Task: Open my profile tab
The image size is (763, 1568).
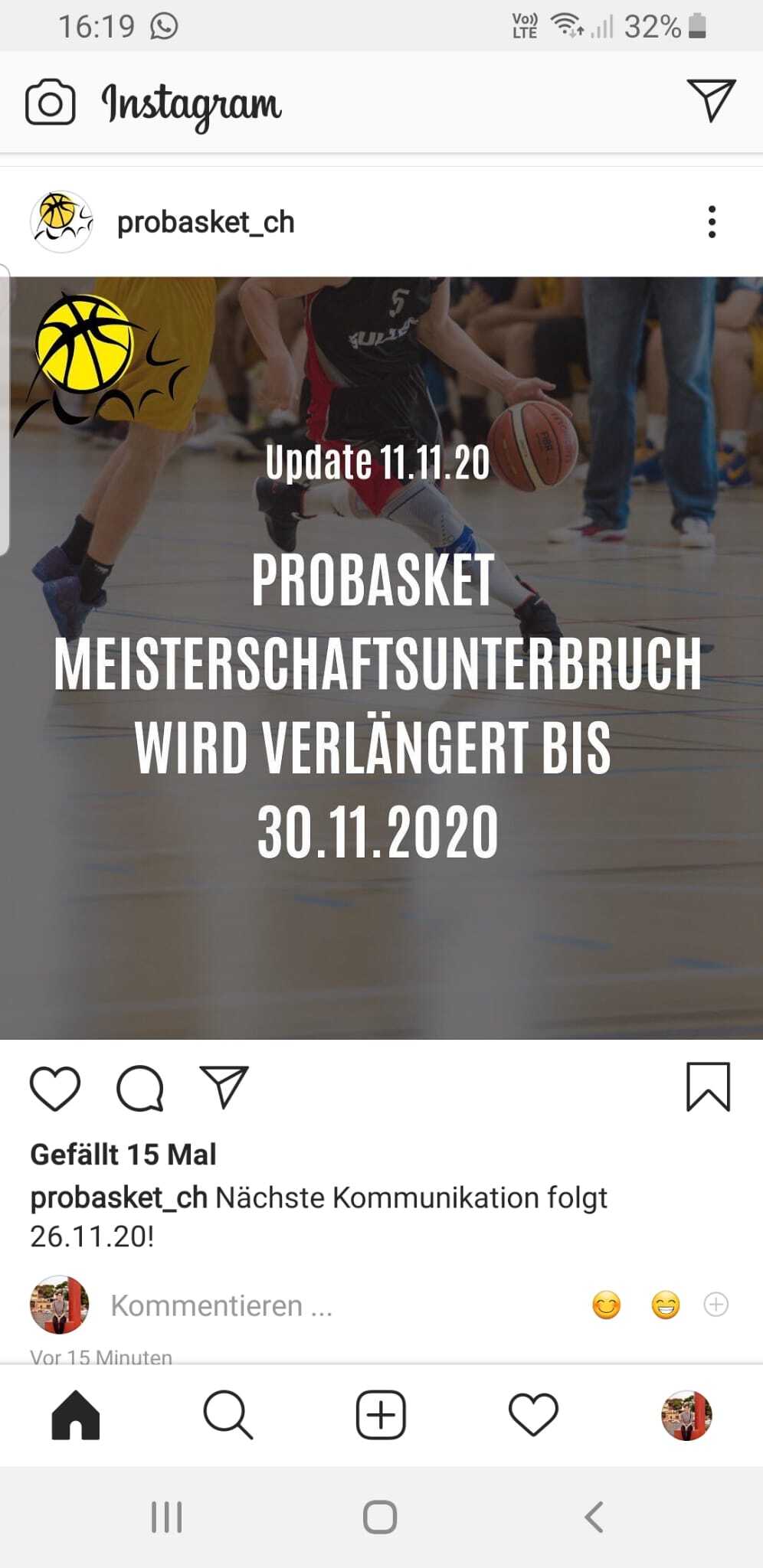Action: point(686,1415)
